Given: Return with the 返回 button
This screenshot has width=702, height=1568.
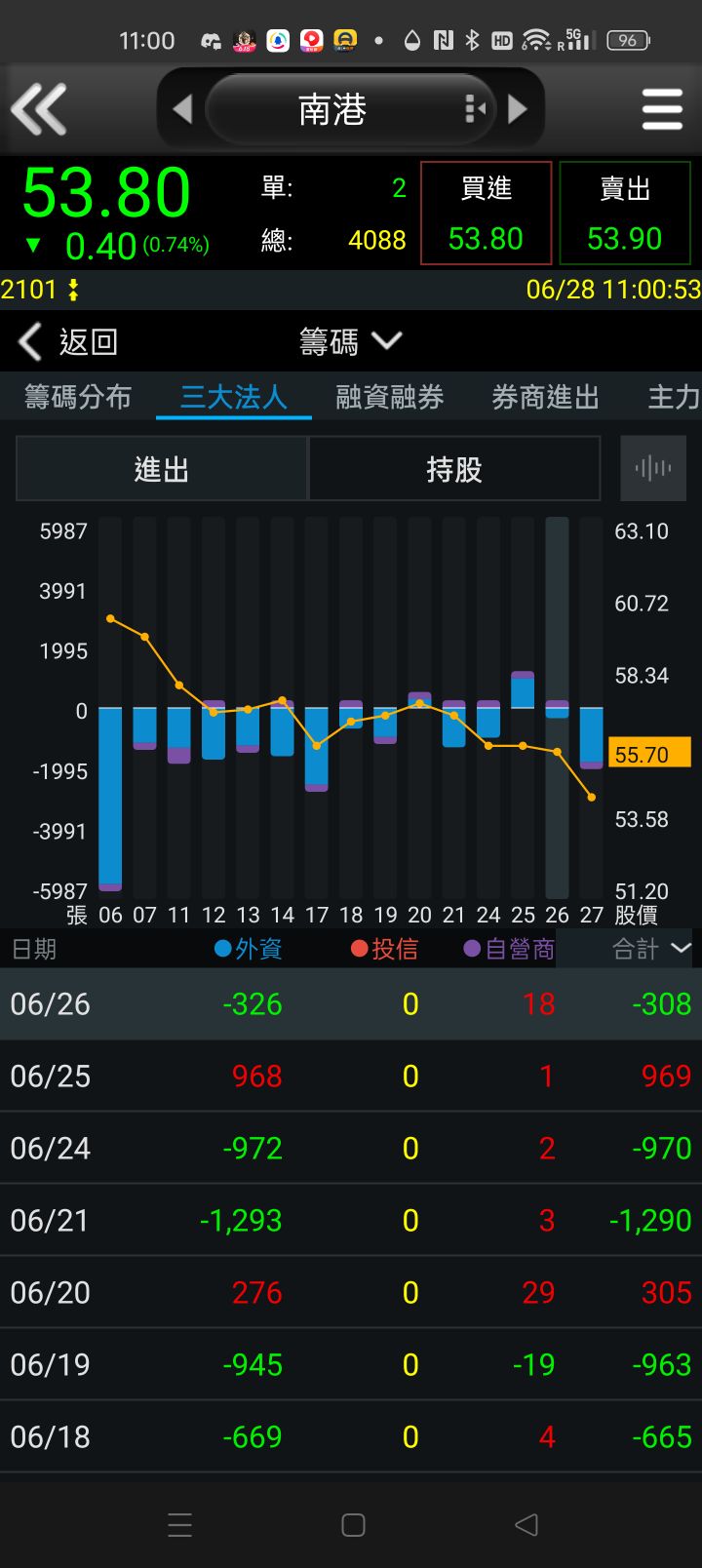Looking at the screenshot, I should point(68,342).
